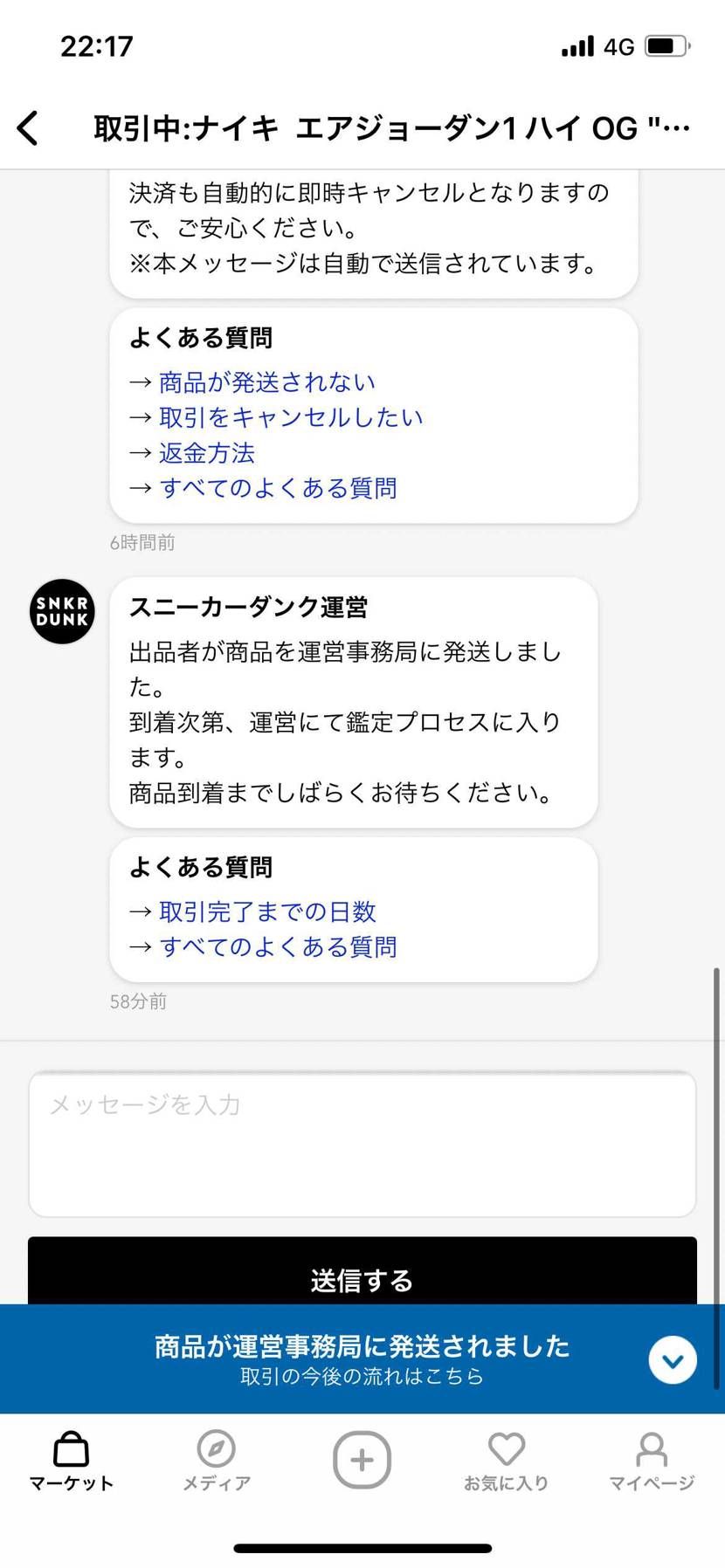The width and height of the screenshot is (725, 1568).
Task: Open 取引をキャンセルしたい link
Action: coord(291,417)
